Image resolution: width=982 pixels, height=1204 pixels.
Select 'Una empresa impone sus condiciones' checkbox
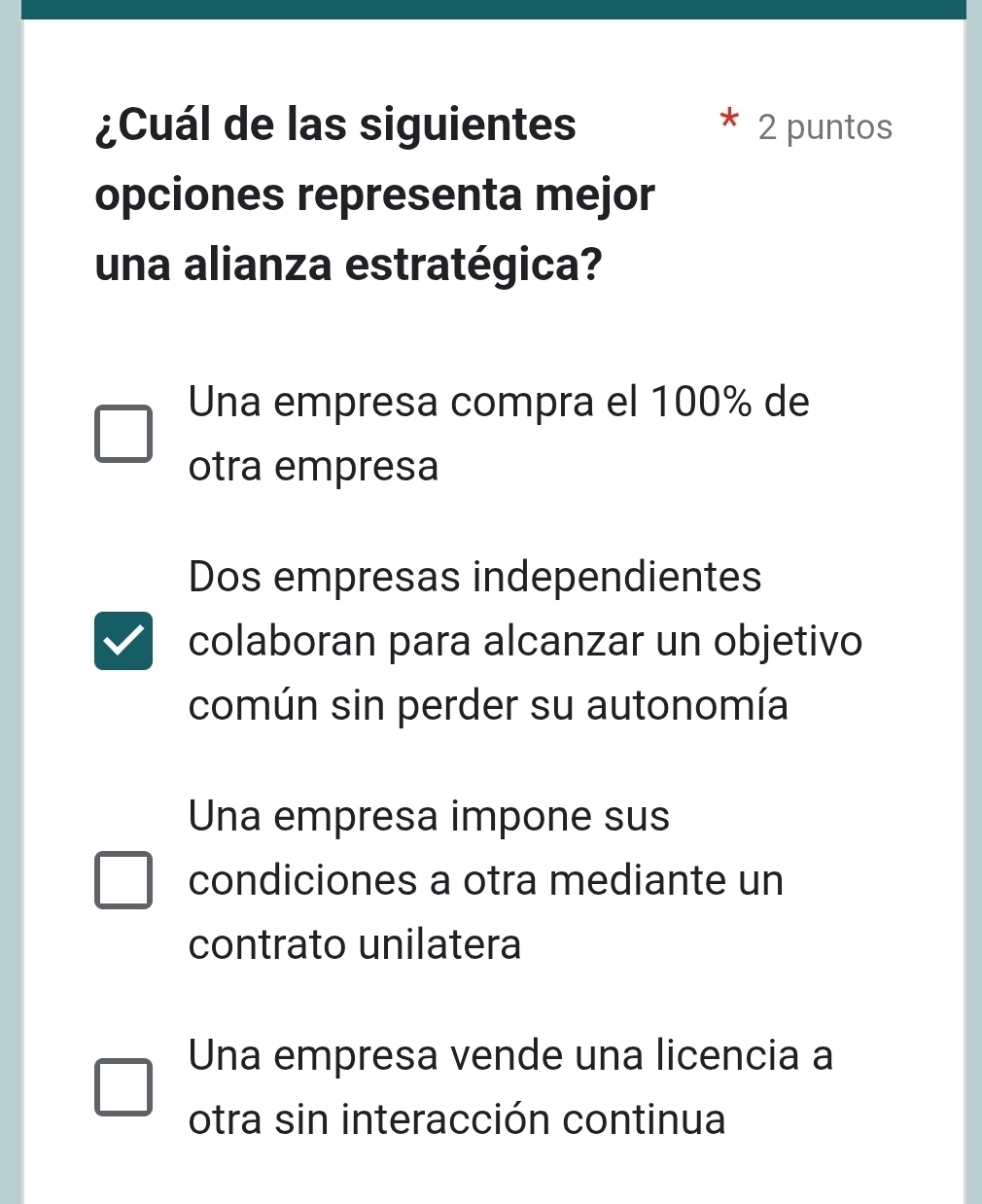point(123,880)
